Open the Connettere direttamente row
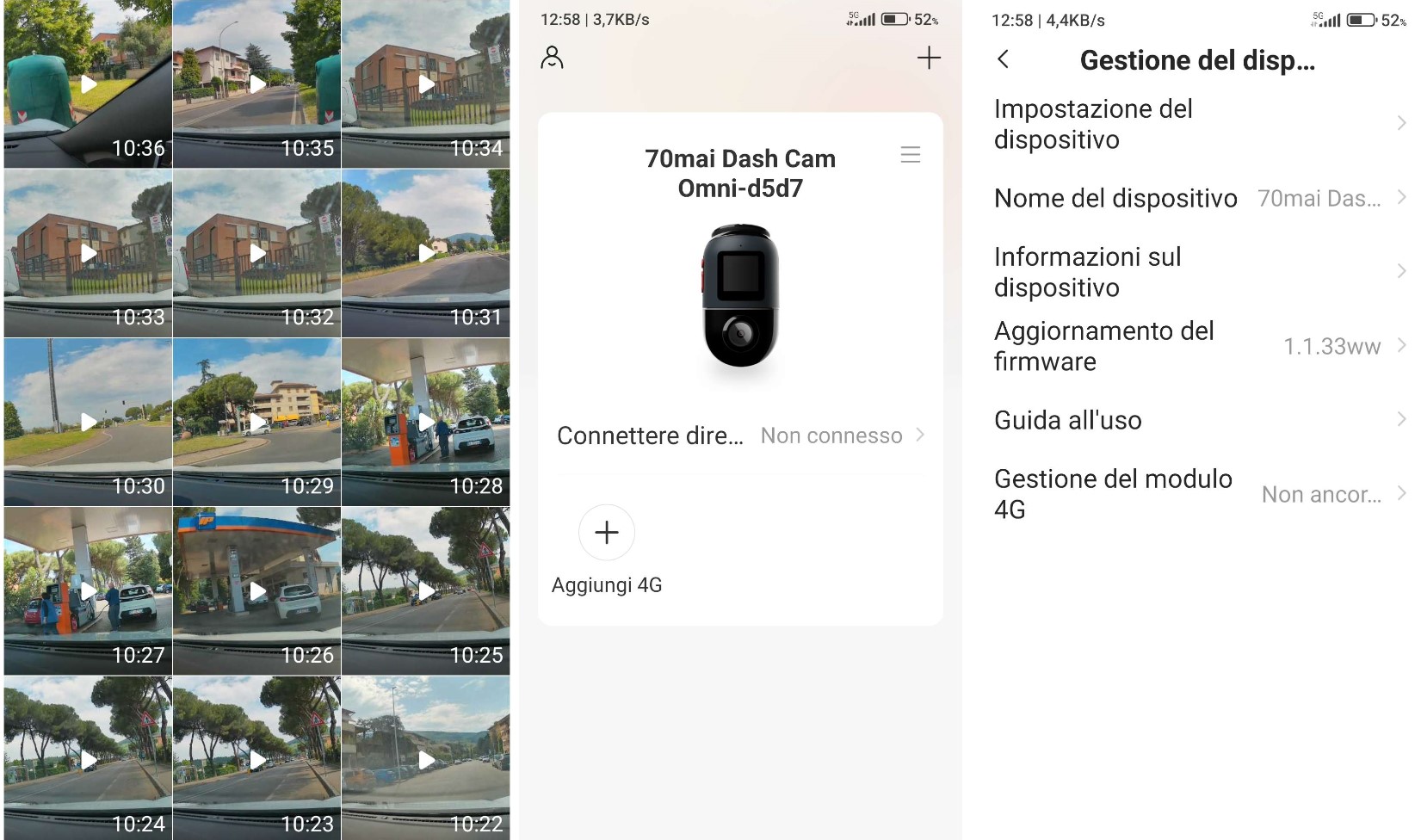This screenshot has height=840, width=1421. [740, 435]
